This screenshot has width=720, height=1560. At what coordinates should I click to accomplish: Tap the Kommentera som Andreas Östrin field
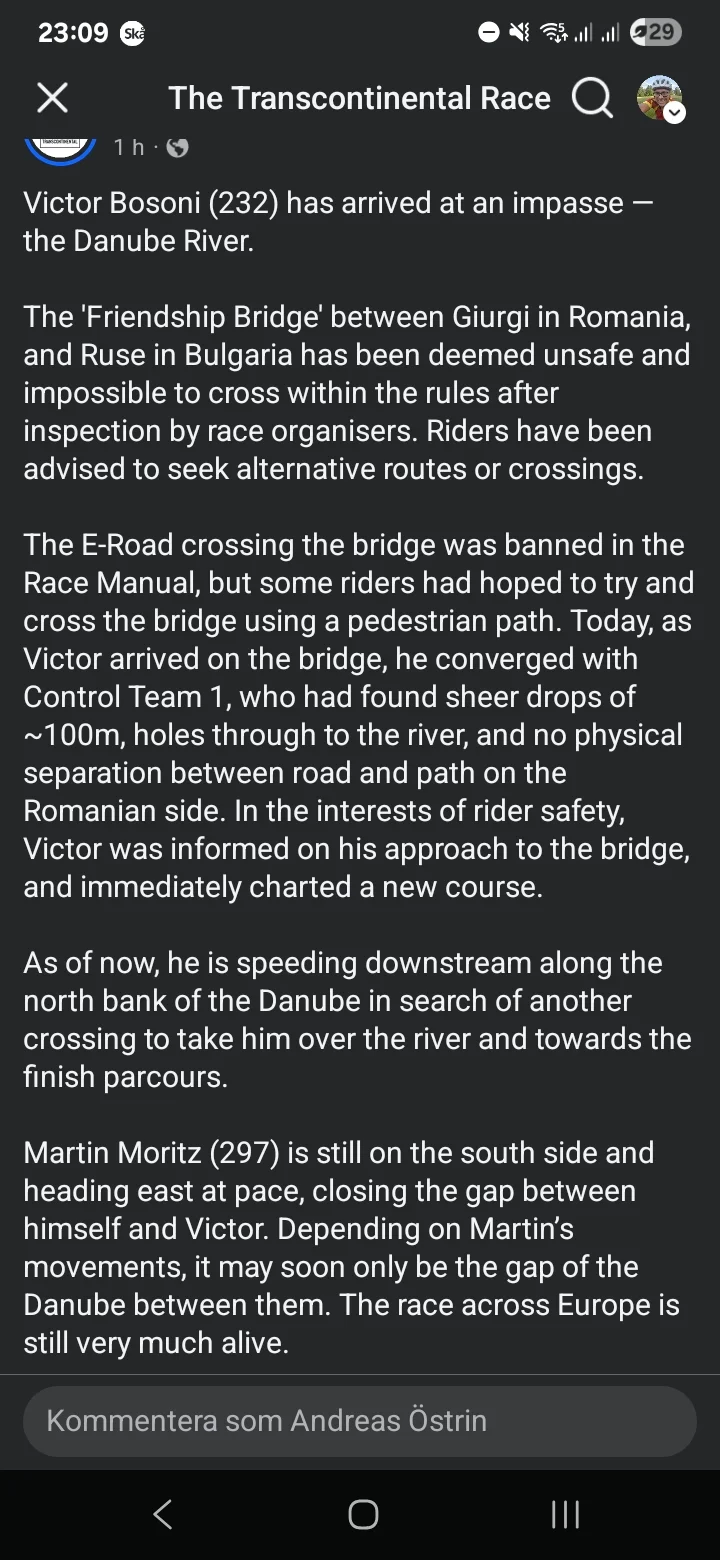tap(360, 1420)
